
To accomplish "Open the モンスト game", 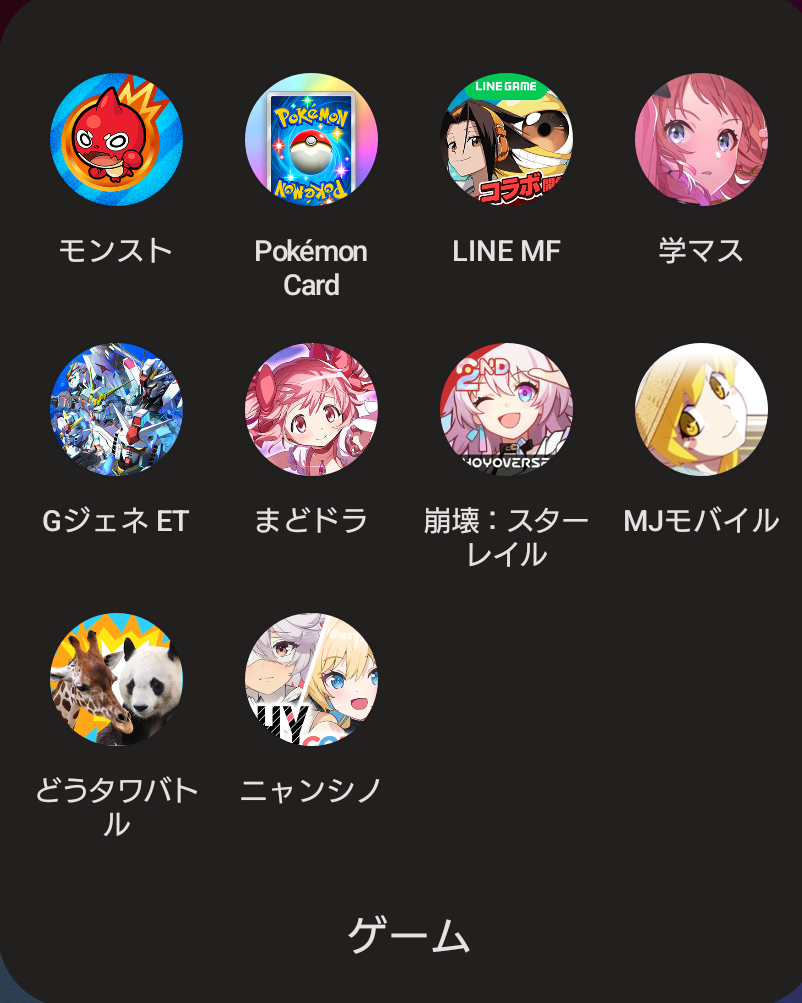I will click(116, 140).
